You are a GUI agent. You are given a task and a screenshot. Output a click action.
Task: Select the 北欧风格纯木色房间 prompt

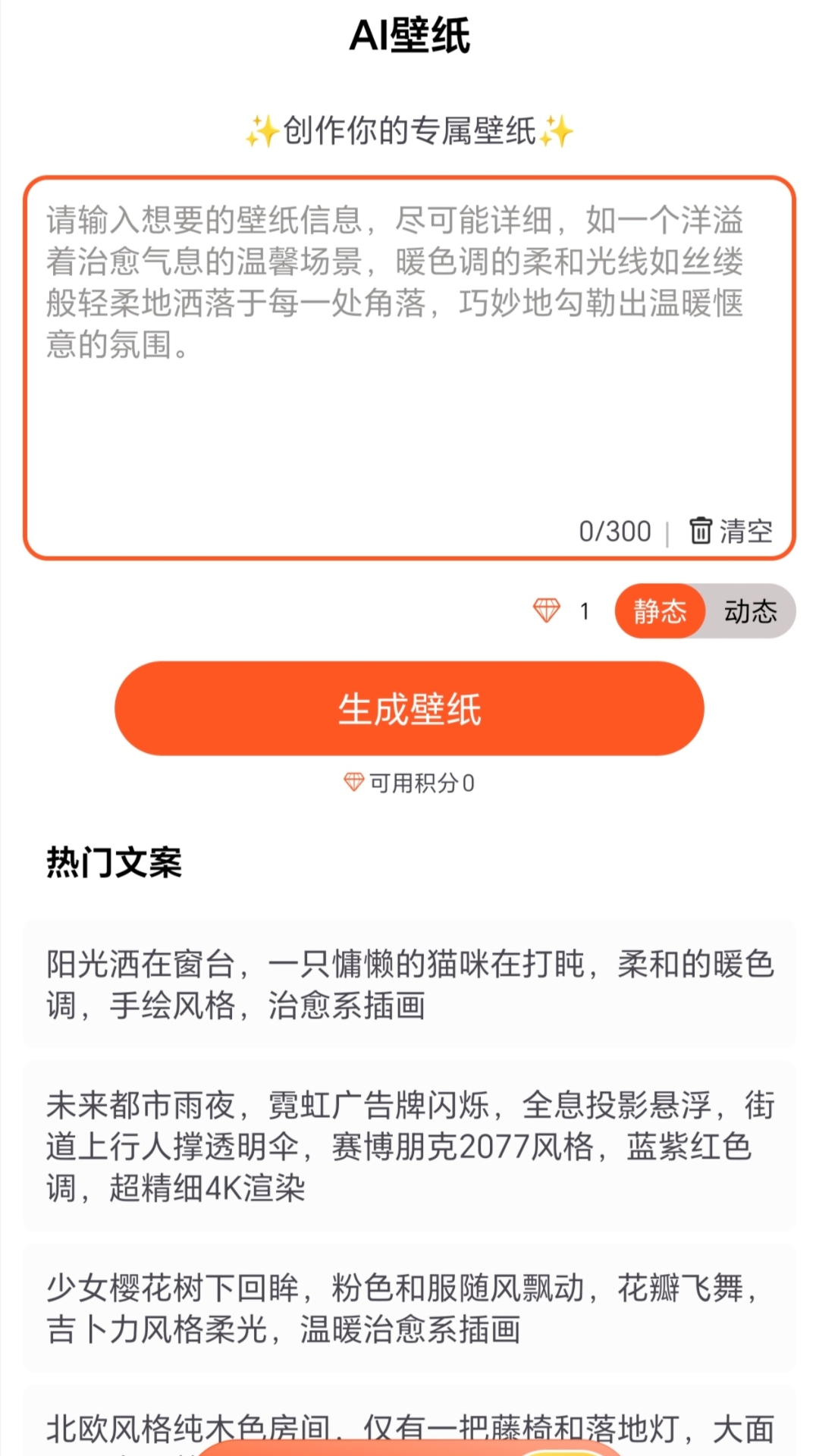(409, 1426)
